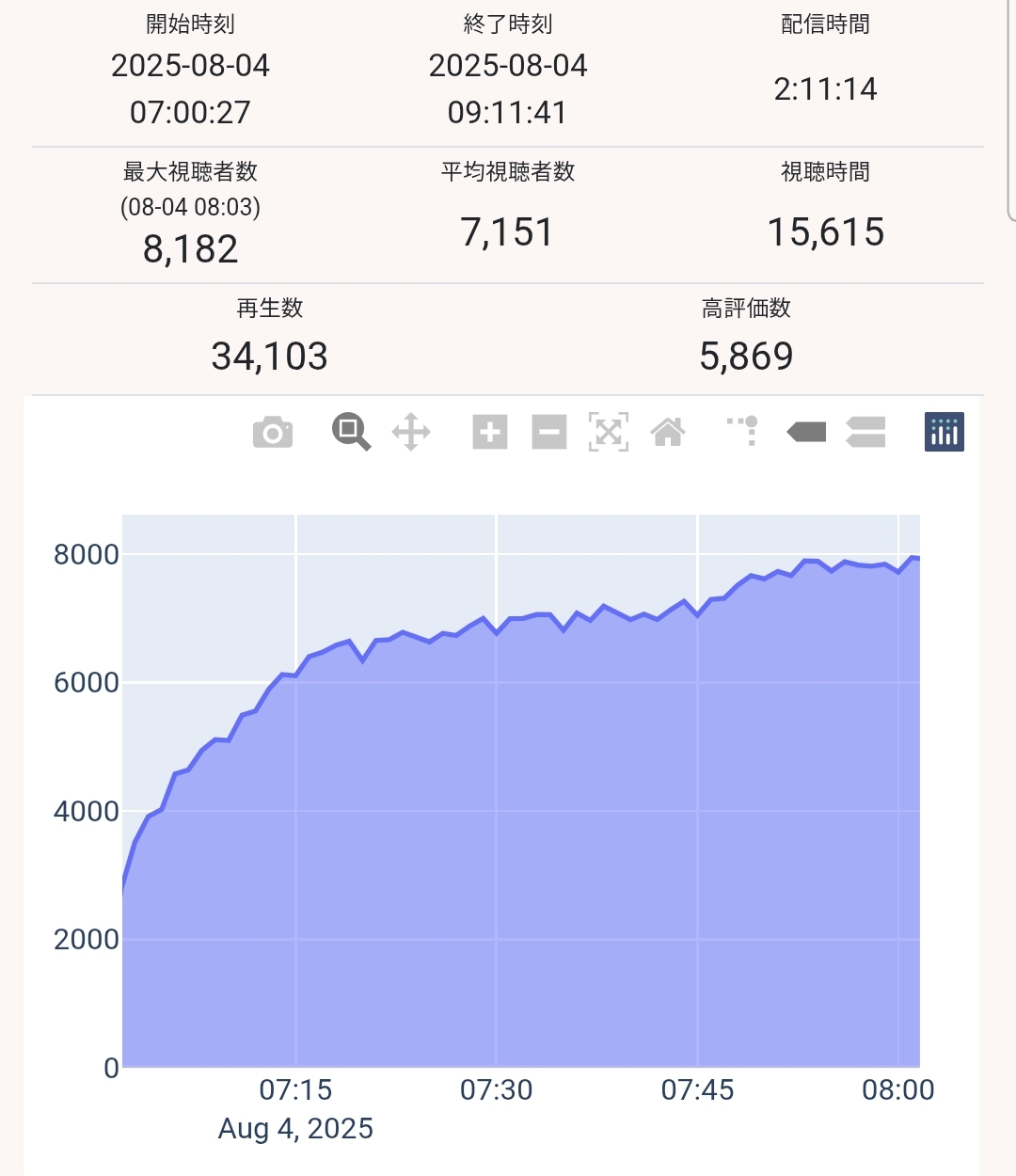
Task: Reset axes with the home icon
Action: point(668,433)
